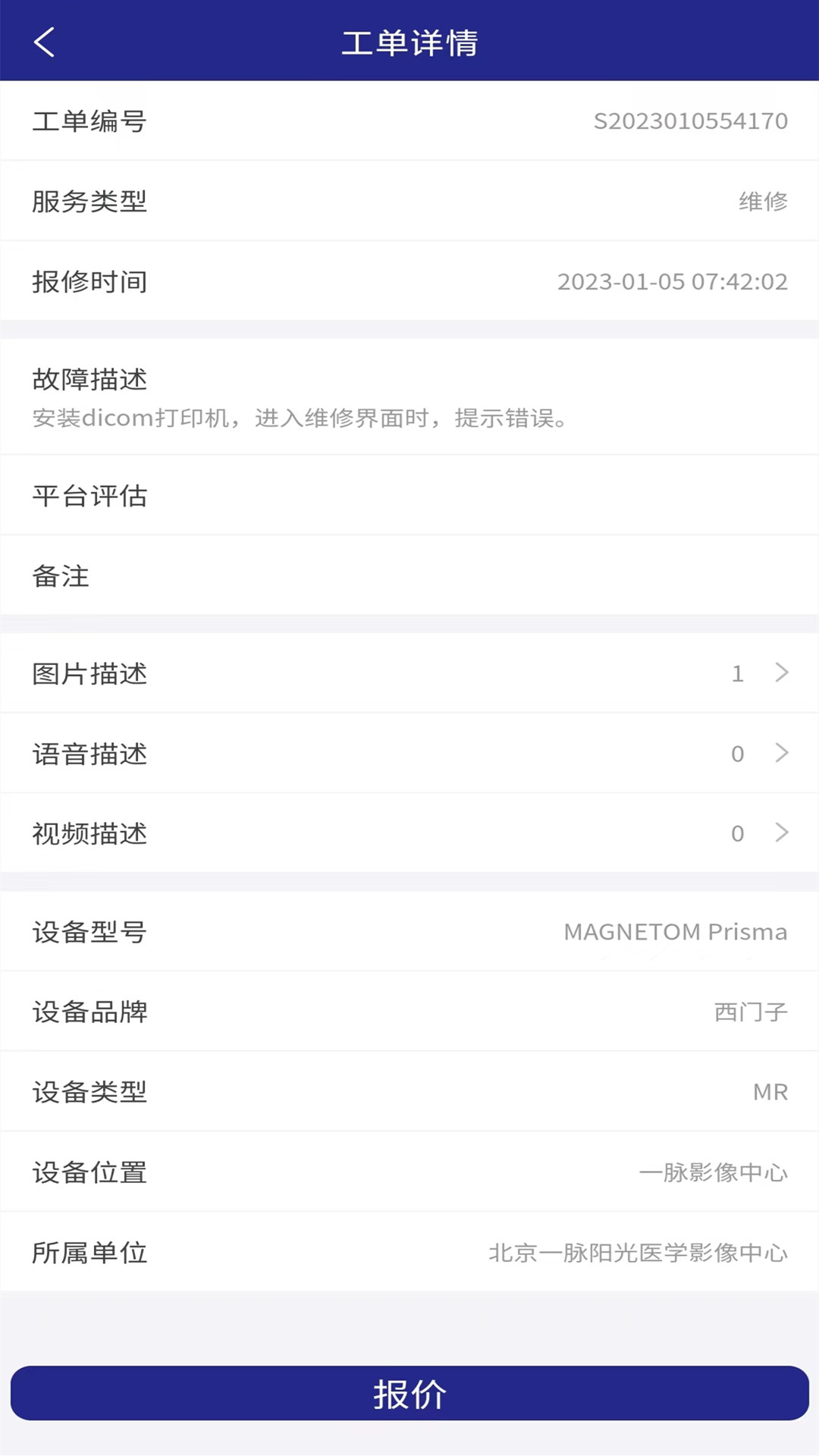
Task: Expand the 视频描述 video description row
Action: (x=409, y=833)
